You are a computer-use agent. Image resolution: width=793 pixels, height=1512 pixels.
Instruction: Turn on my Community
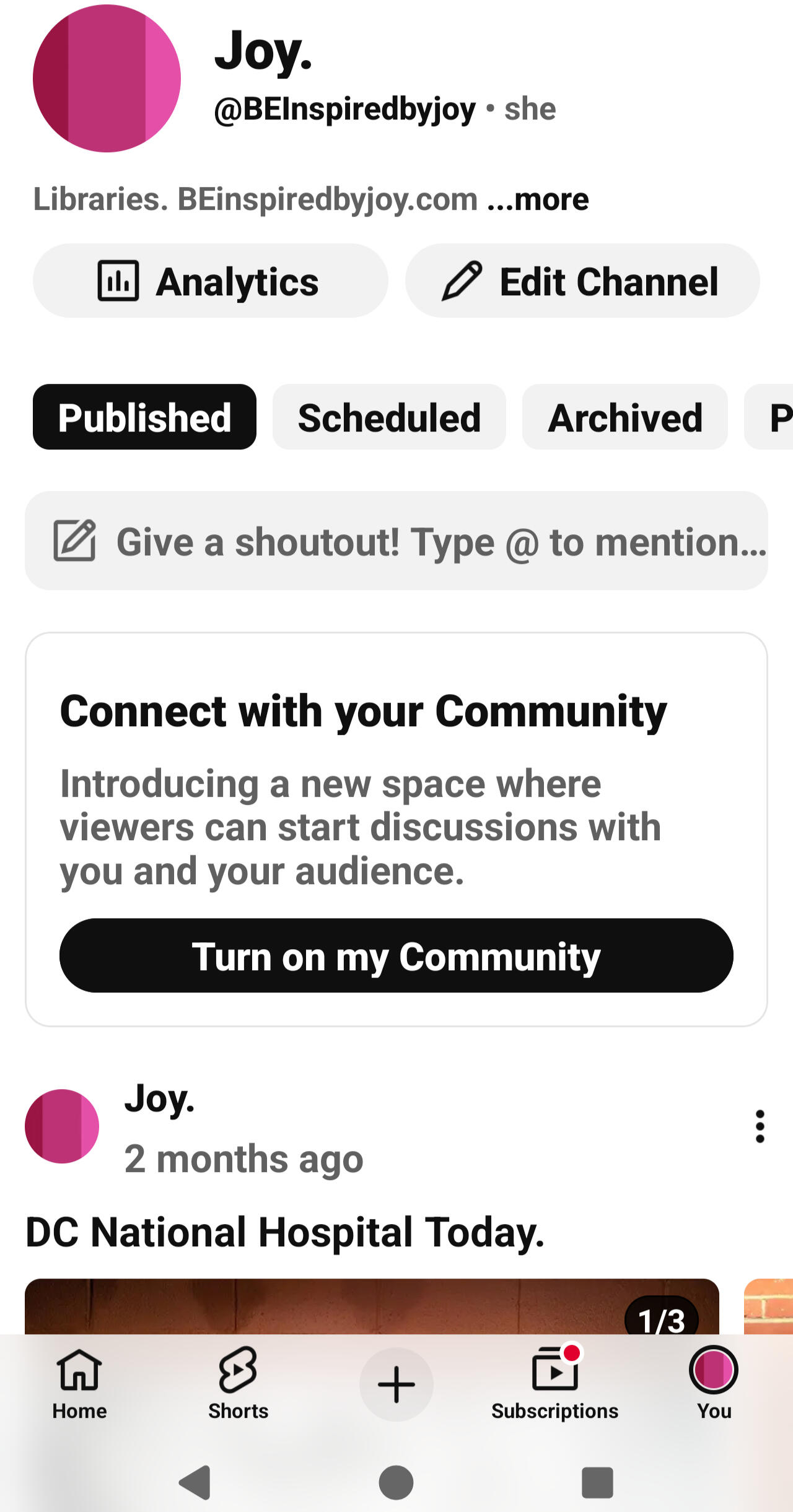pyautogui.click(x=396, y=956)
